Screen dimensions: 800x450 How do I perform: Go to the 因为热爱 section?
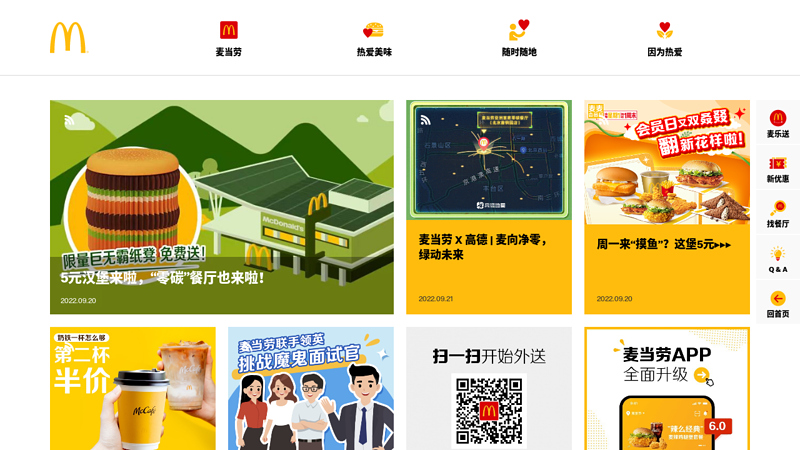pos(664,38)
